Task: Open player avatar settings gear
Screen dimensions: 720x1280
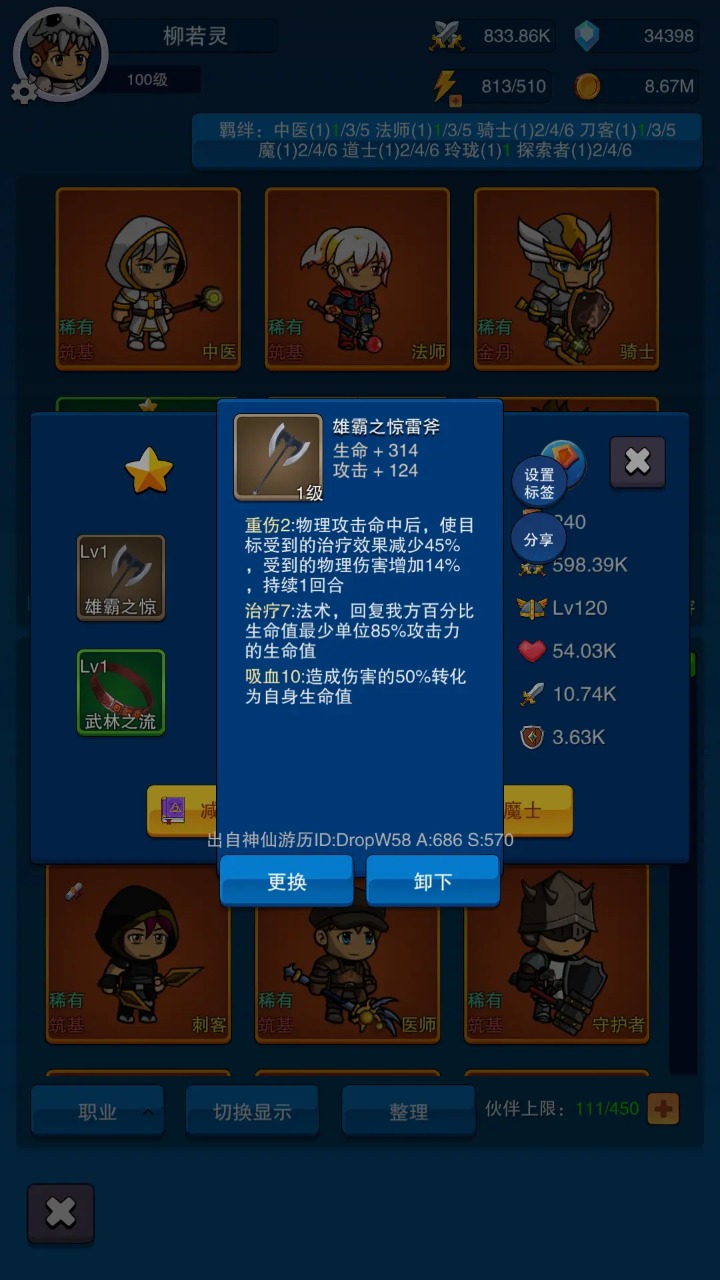Action: pos(22,92)
